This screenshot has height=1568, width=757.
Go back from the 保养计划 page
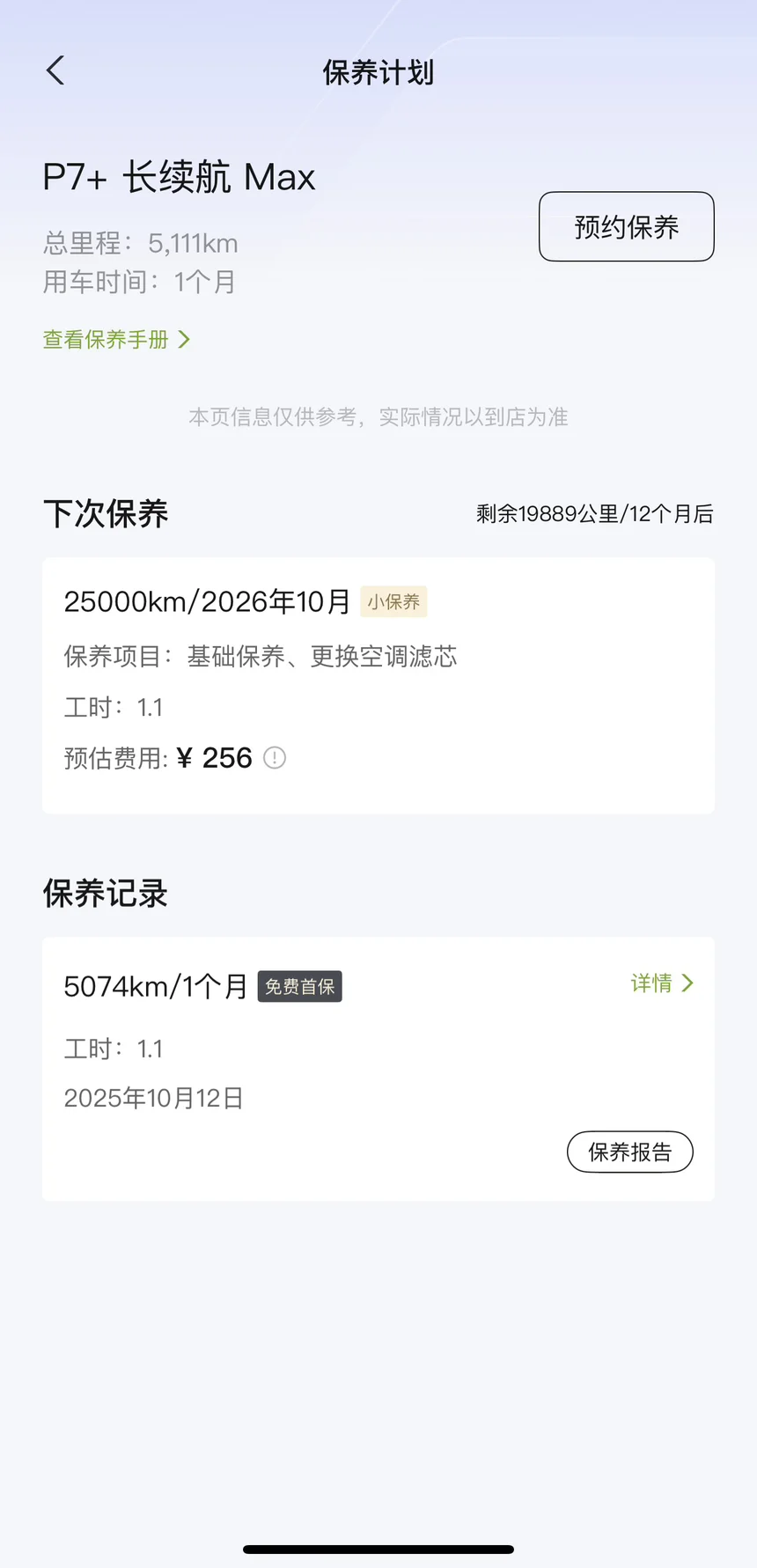click(55, 71)
